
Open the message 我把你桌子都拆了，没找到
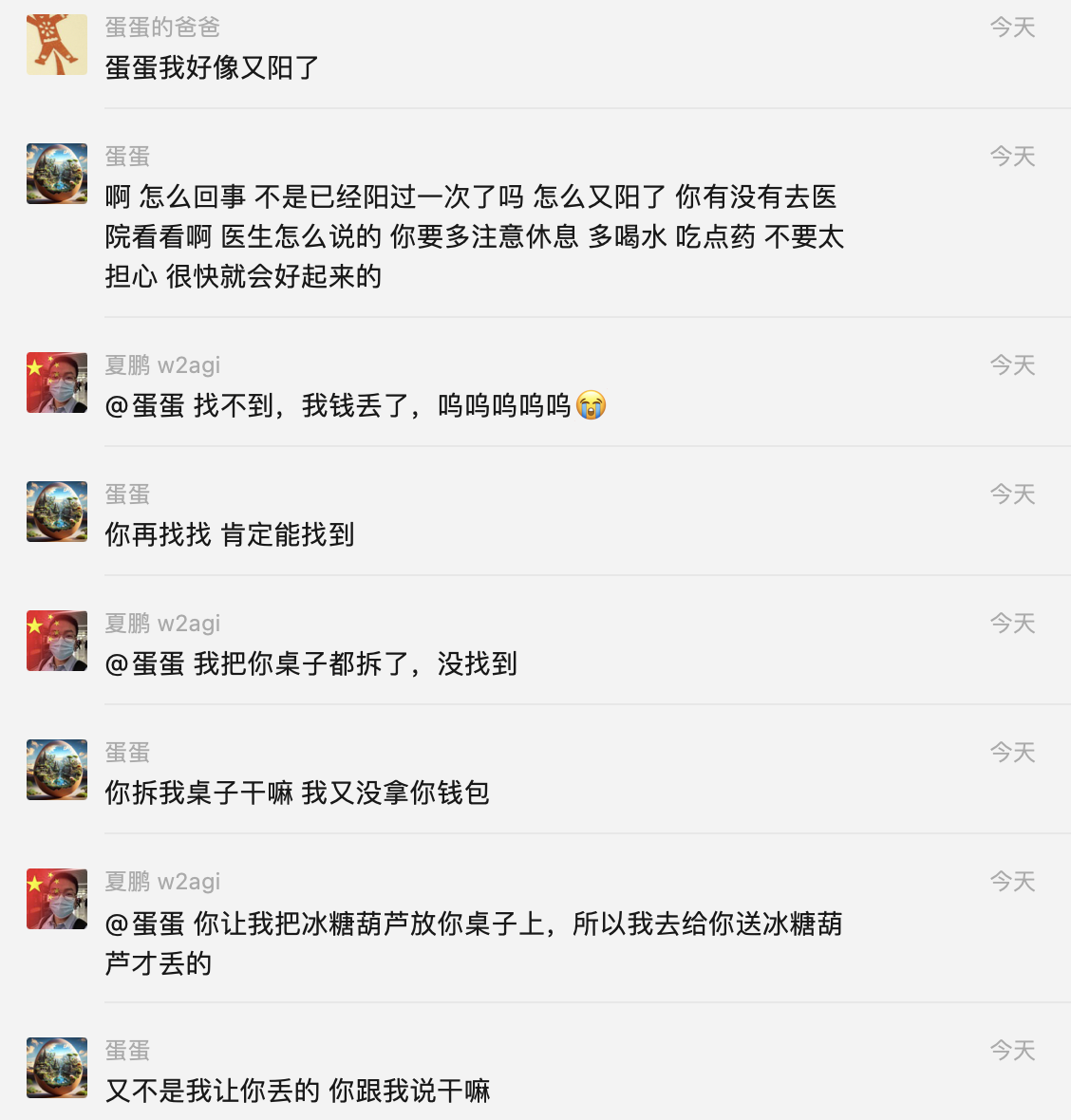[310, 664]
